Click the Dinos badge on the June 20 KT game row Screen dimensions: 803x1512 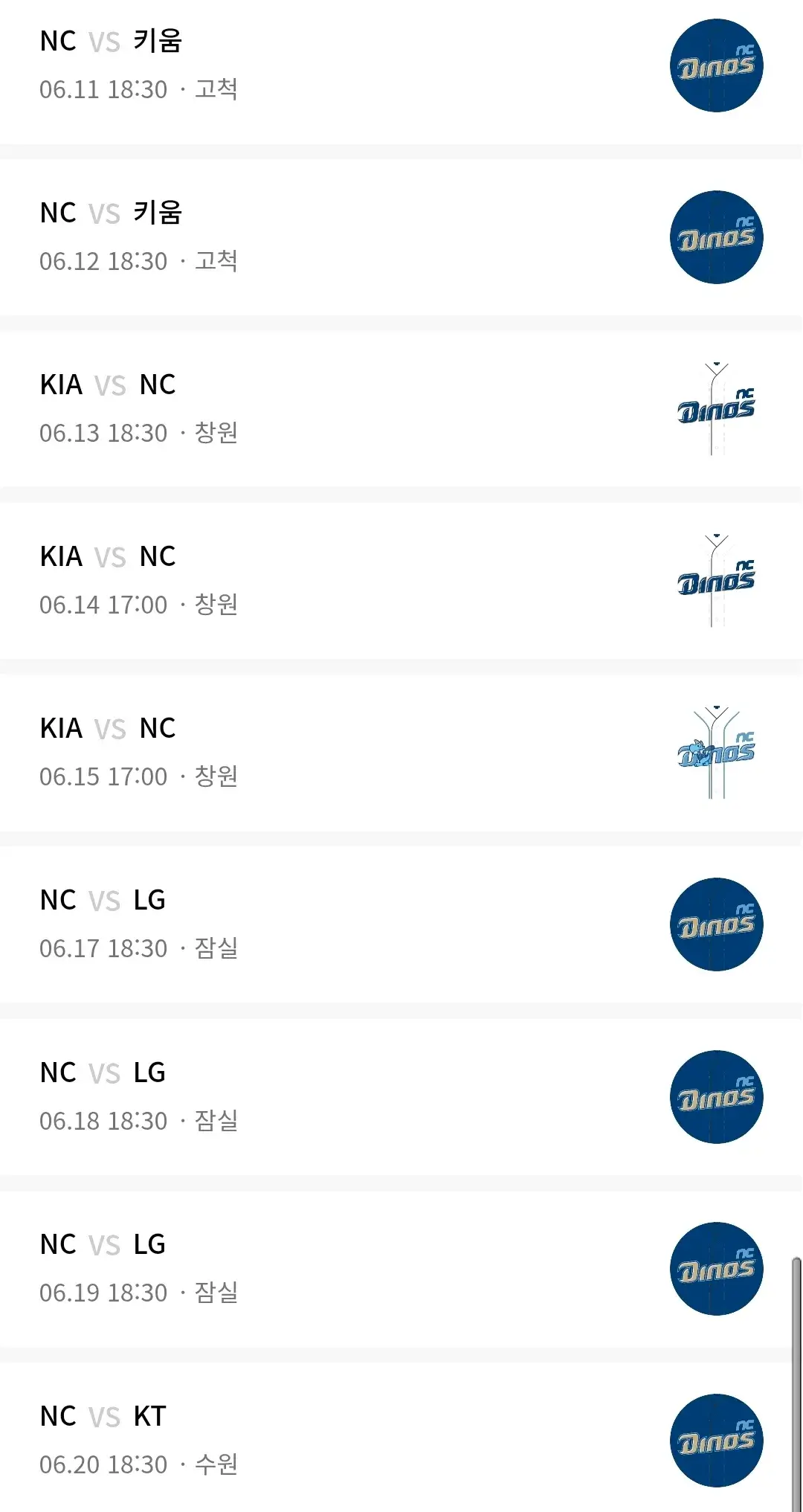pyautogui.click(x=715, y=1439)
